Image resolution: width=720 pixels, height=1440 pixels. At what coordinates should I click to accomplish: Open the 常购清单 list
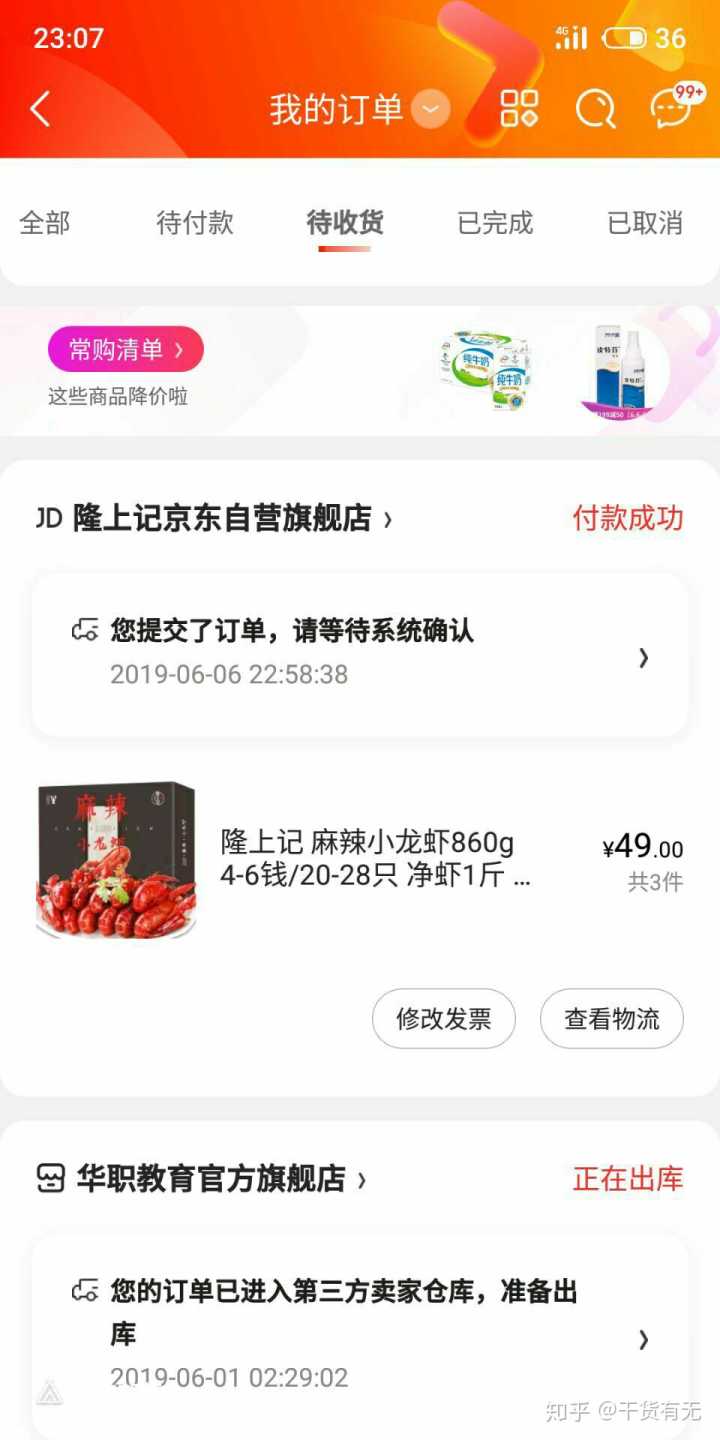click(x=125, y=349)
